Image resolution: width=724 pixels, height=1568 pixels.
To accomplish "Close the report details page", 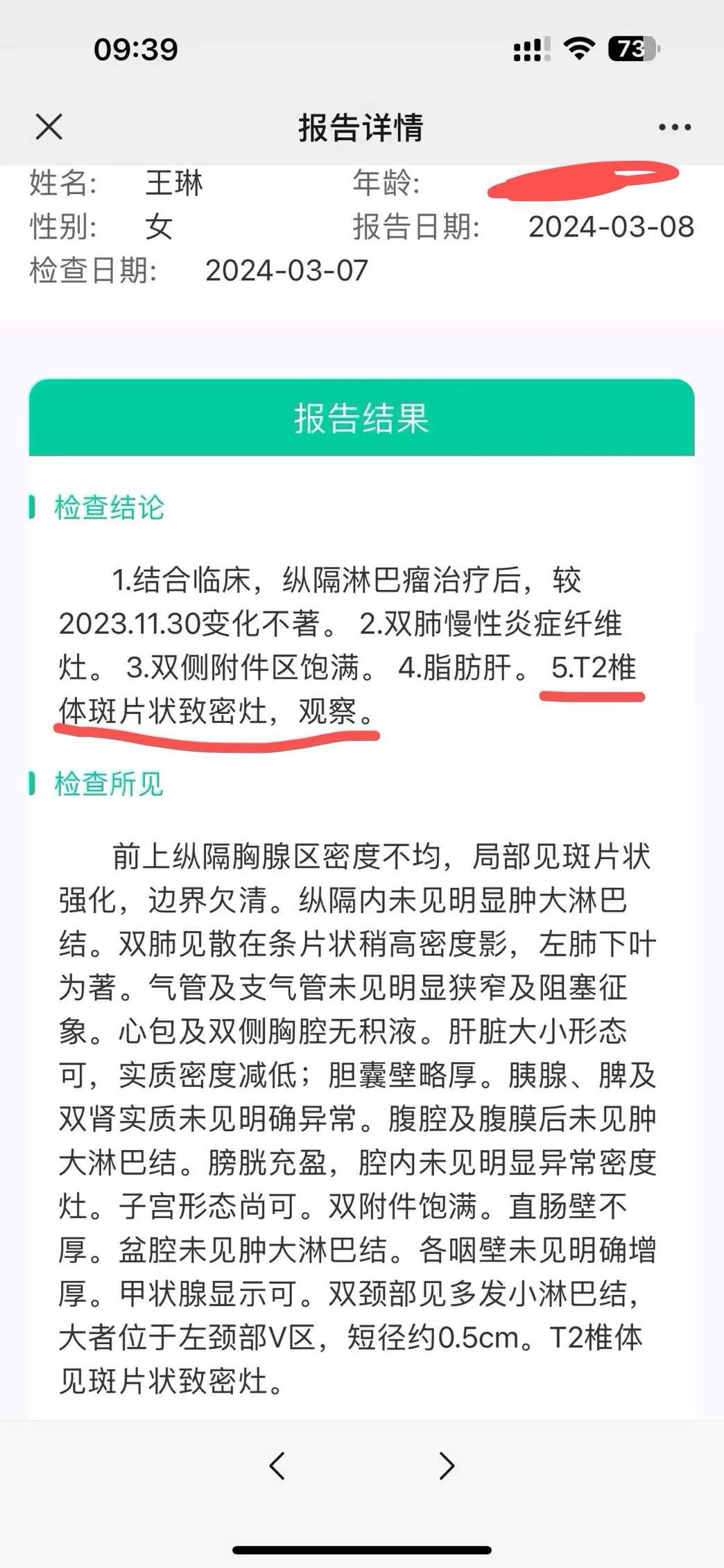I will coord(49,127).
